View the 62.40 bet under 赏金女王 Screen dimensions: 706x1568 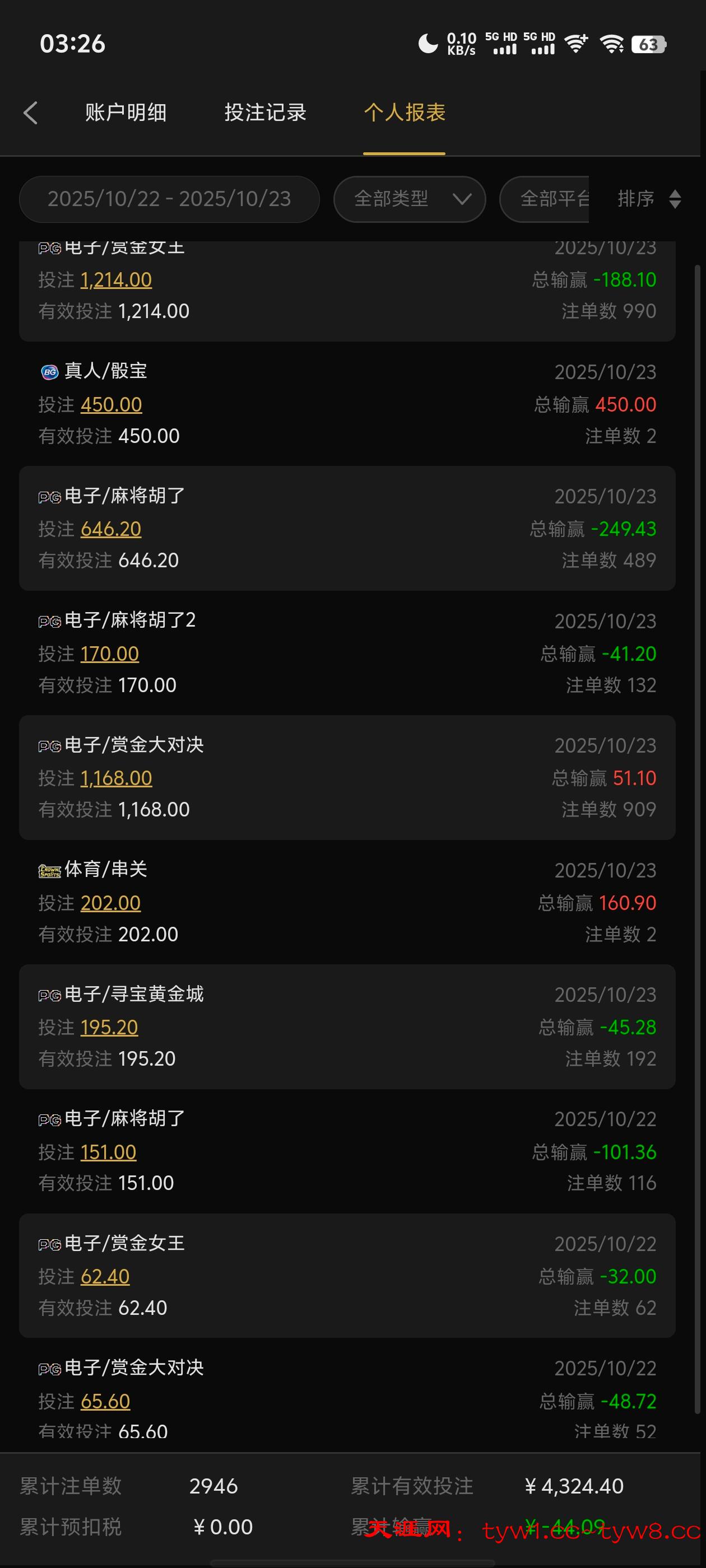[105, 1276]
